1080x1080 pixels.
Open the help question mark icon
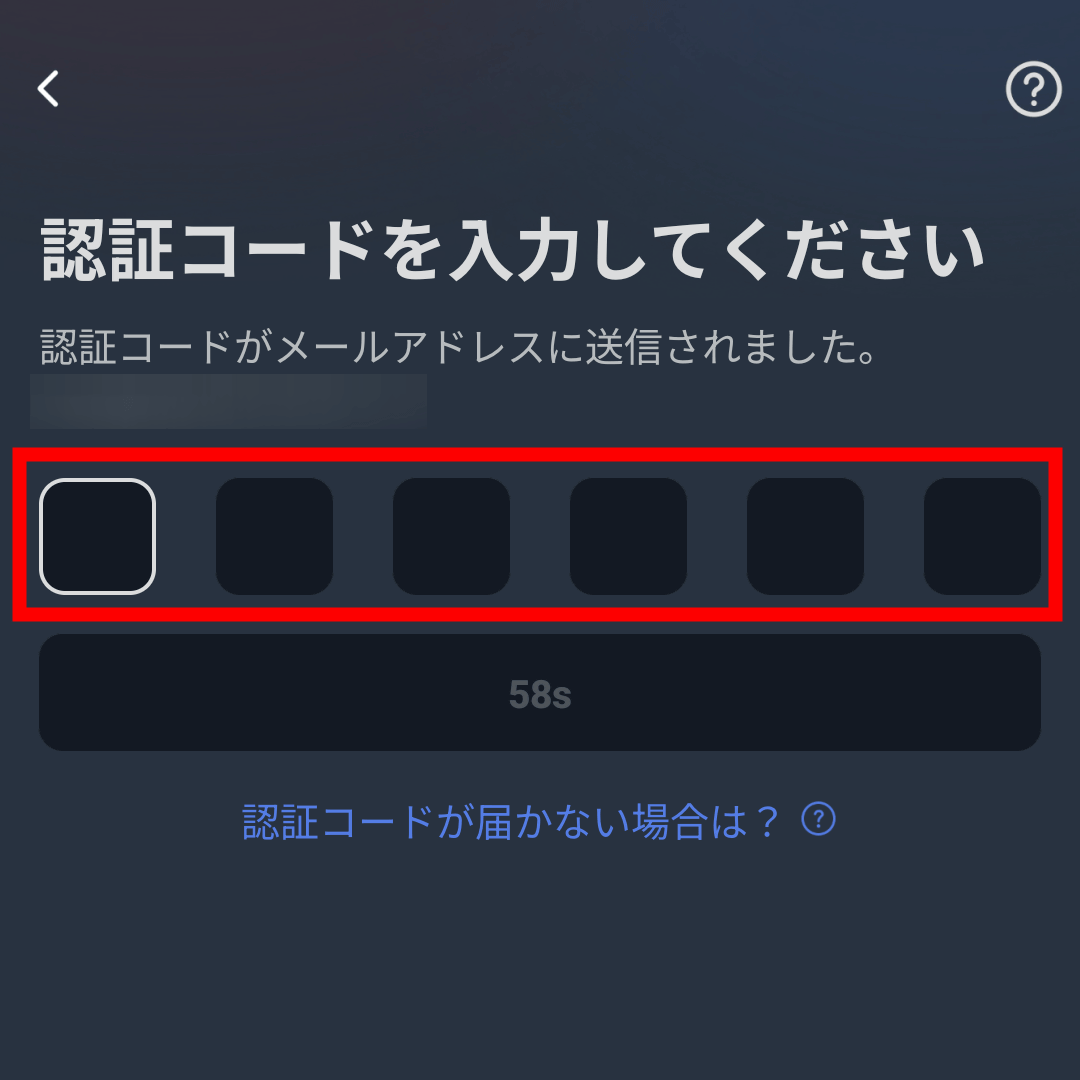(x=1032, y=92)
